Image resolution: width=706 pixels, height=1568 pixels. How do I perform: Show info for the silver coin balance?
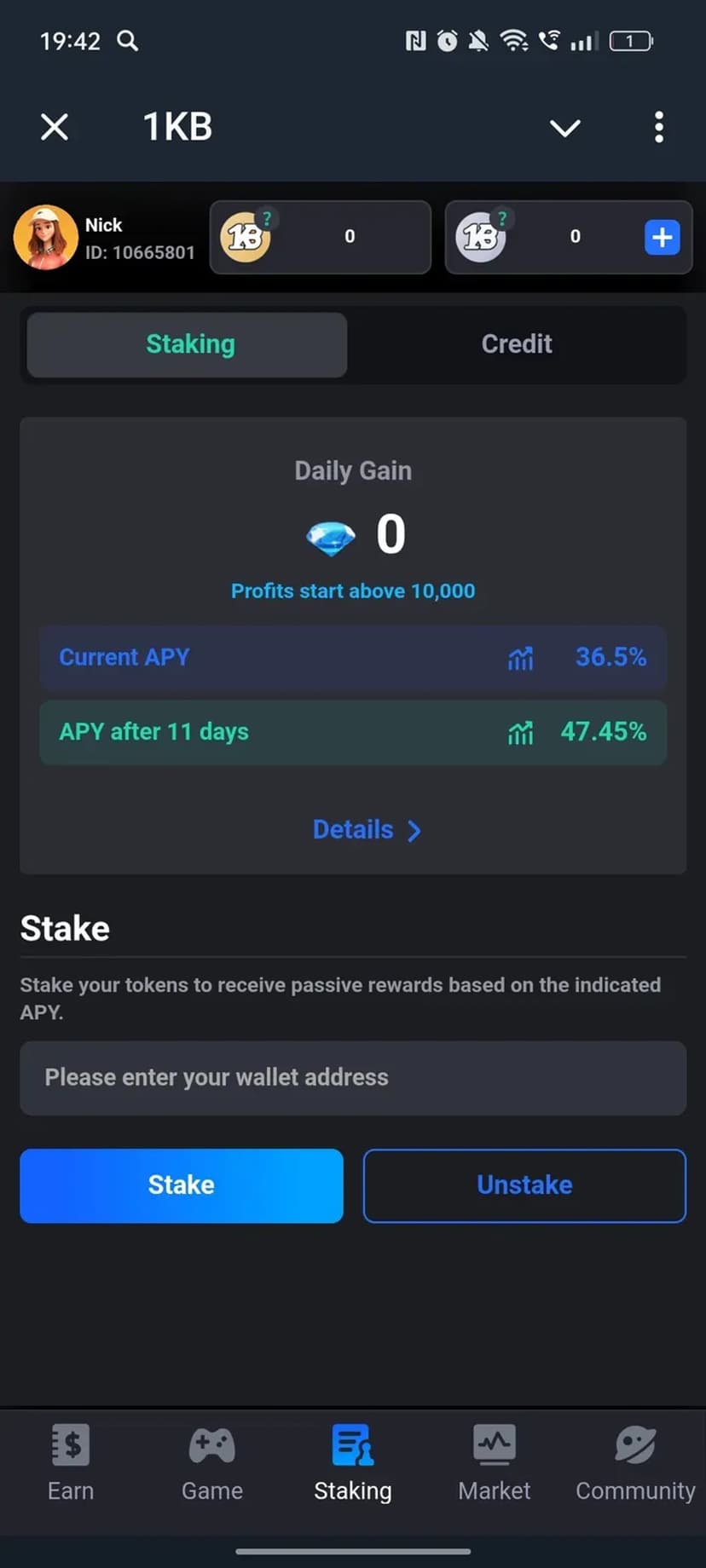[x=502, y=219]
